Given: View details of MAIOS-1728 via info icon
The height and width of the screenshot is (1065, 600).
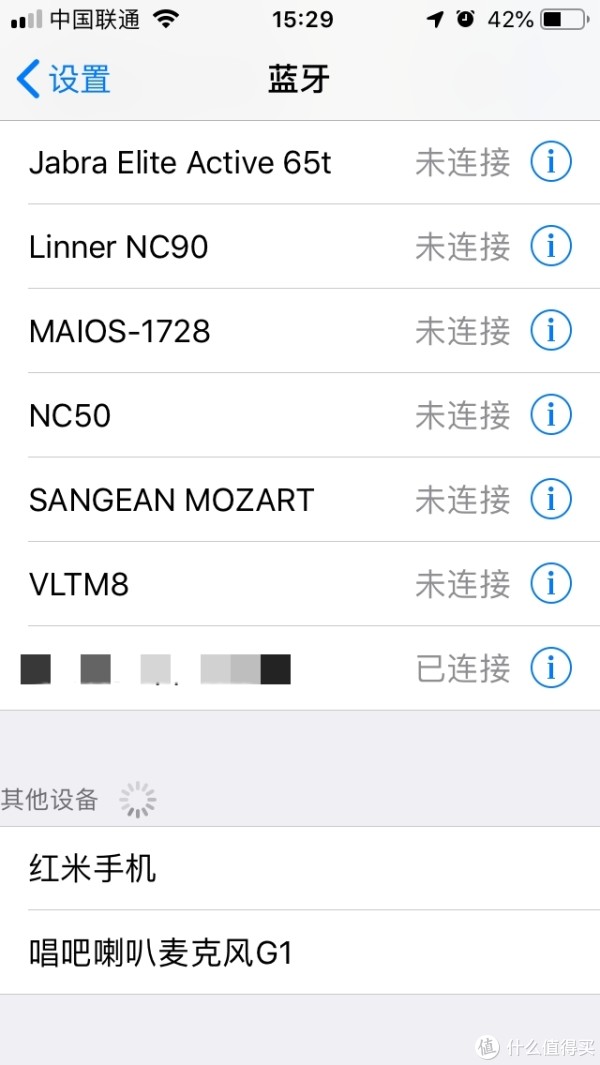Looking at the screenshot, I should [551, 331].
